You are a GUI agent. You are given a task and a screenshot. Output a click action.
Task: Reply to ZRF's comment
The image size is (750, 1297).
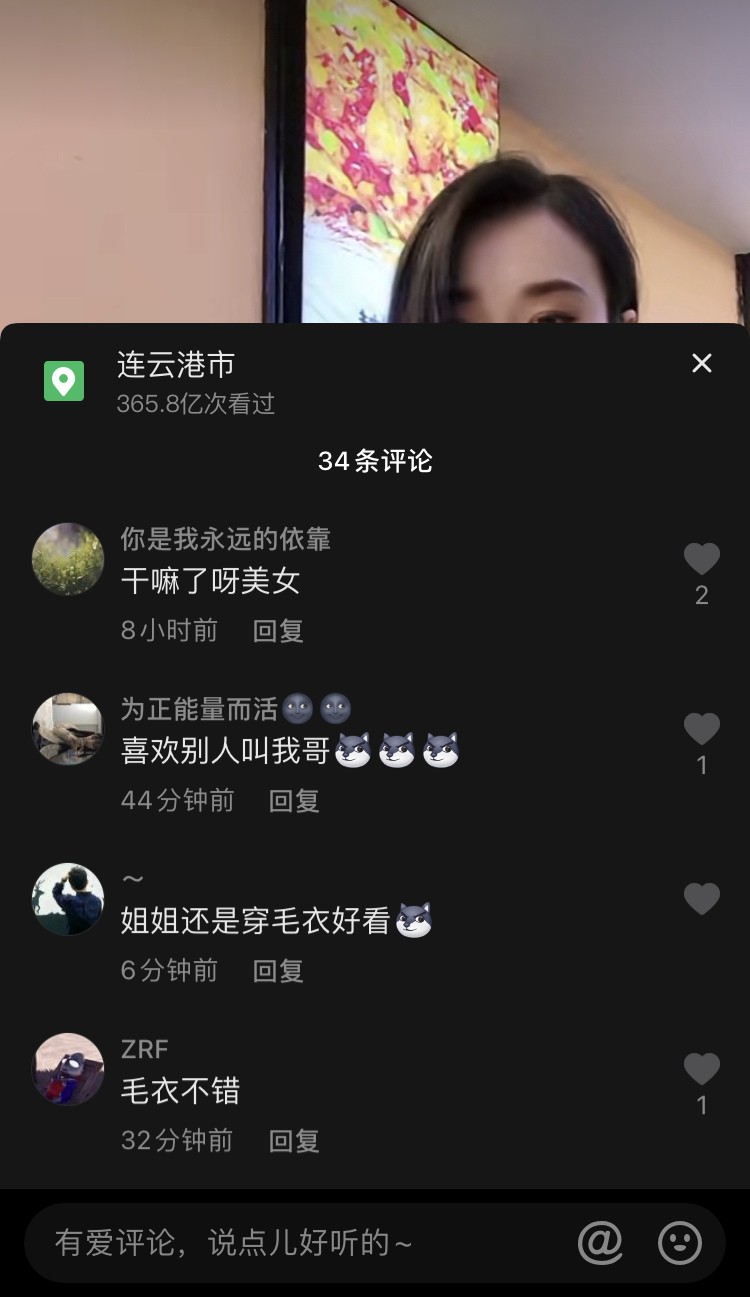pyautogui.click(x=294, y=1141)
